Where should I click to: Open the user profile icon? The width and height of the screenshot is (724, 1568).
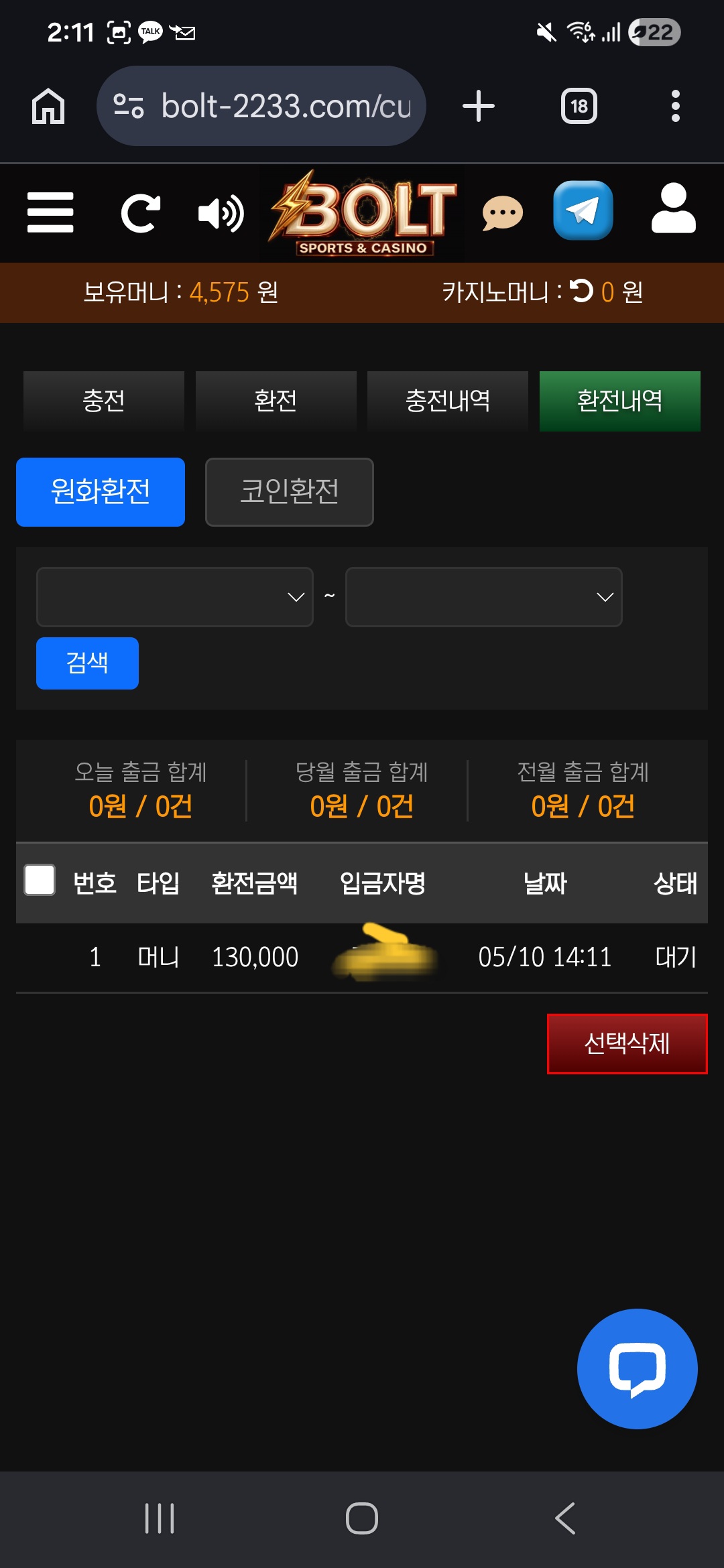673,208
